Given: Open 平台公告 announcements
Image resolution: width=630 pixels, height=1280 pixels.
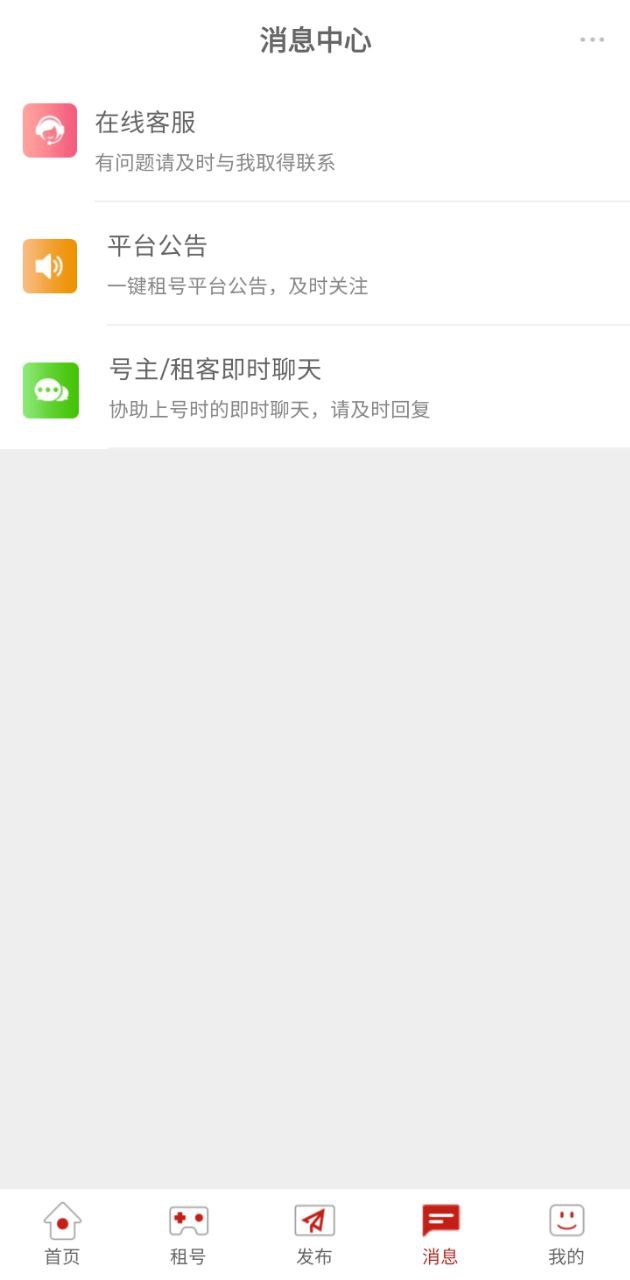Looking at the screenshot, I should tap(315, 264).
